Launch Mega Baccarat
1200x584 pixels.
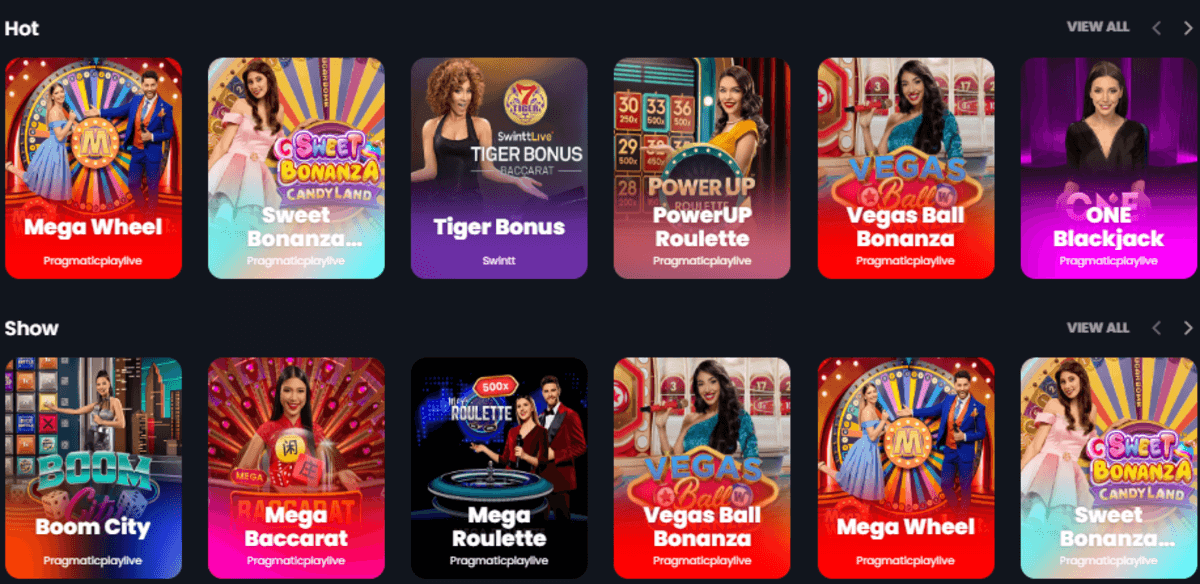pos(296,467)
